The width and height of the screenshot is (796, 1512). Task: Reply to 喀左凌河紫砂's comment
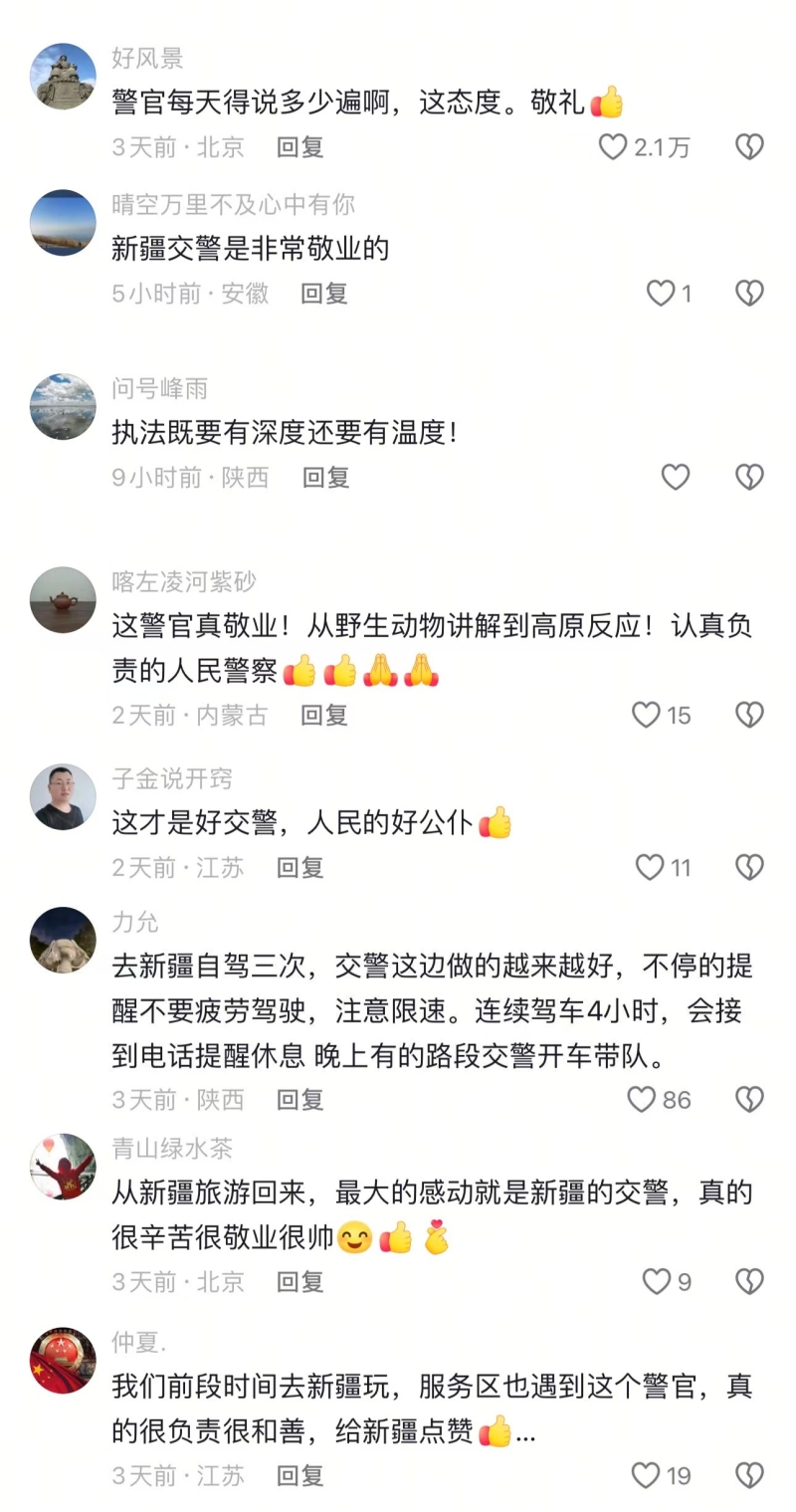coord(324,715)
